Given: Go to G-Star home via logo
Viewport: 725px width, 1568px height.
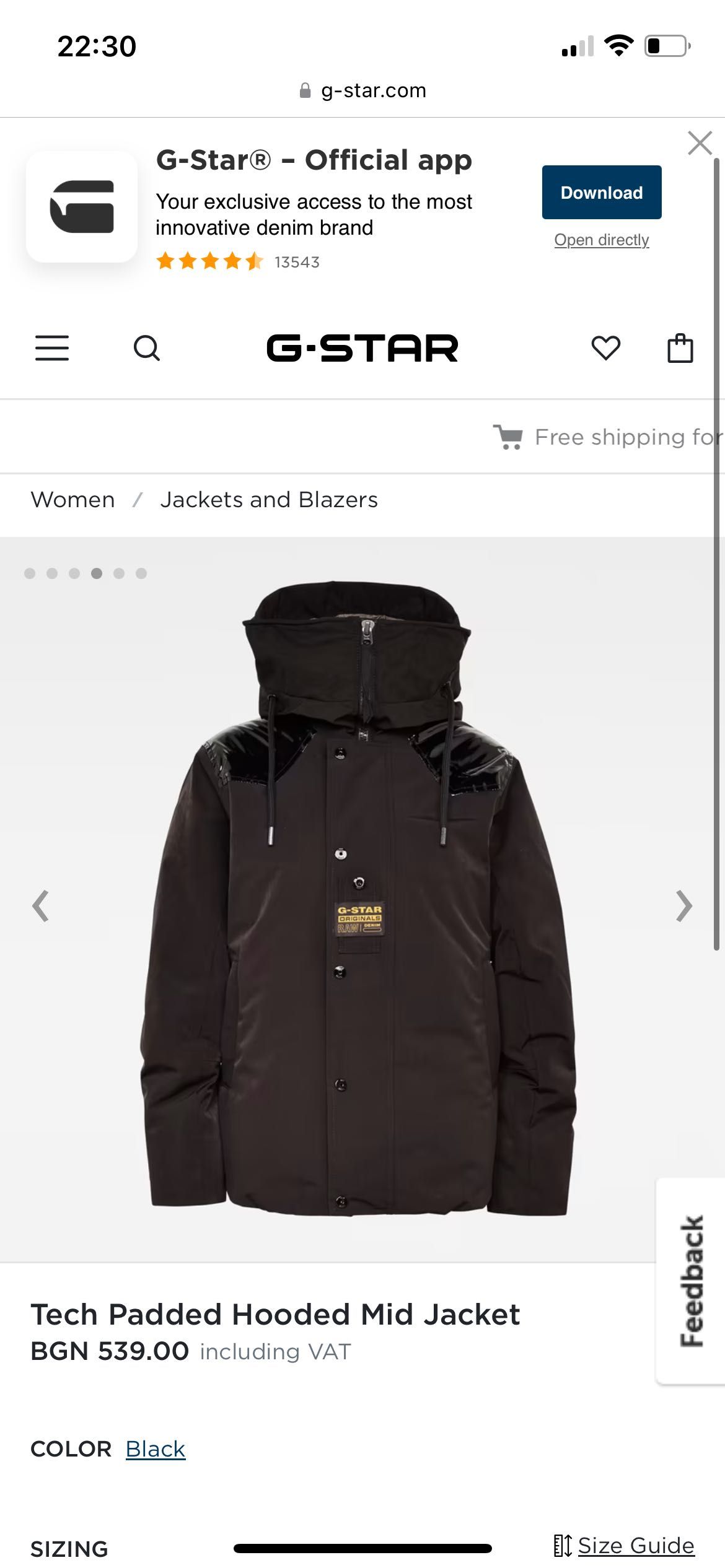Looking at the screenshot, I should coord(362,348).
